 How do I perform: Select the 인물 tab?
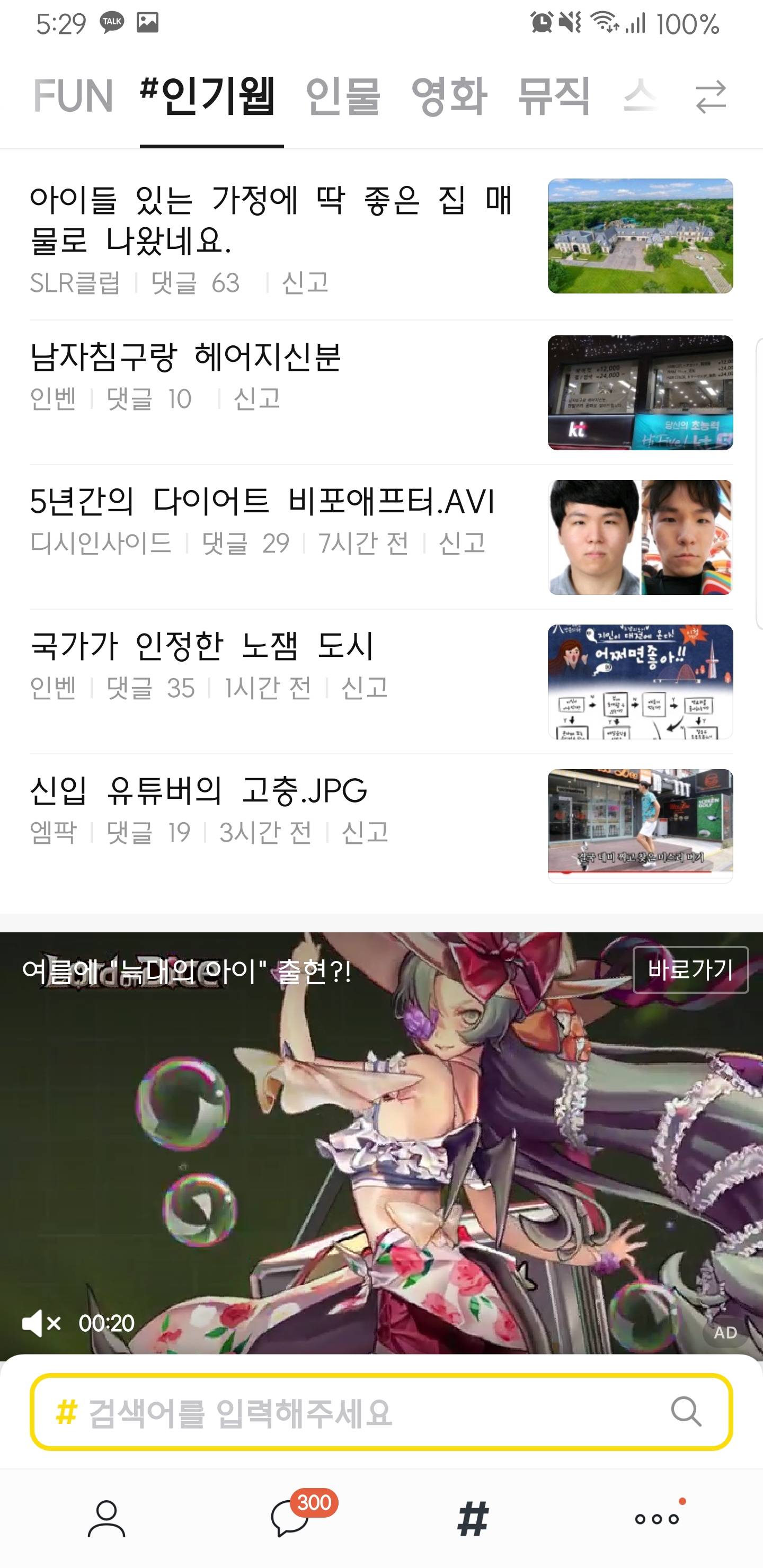[343, 96]
